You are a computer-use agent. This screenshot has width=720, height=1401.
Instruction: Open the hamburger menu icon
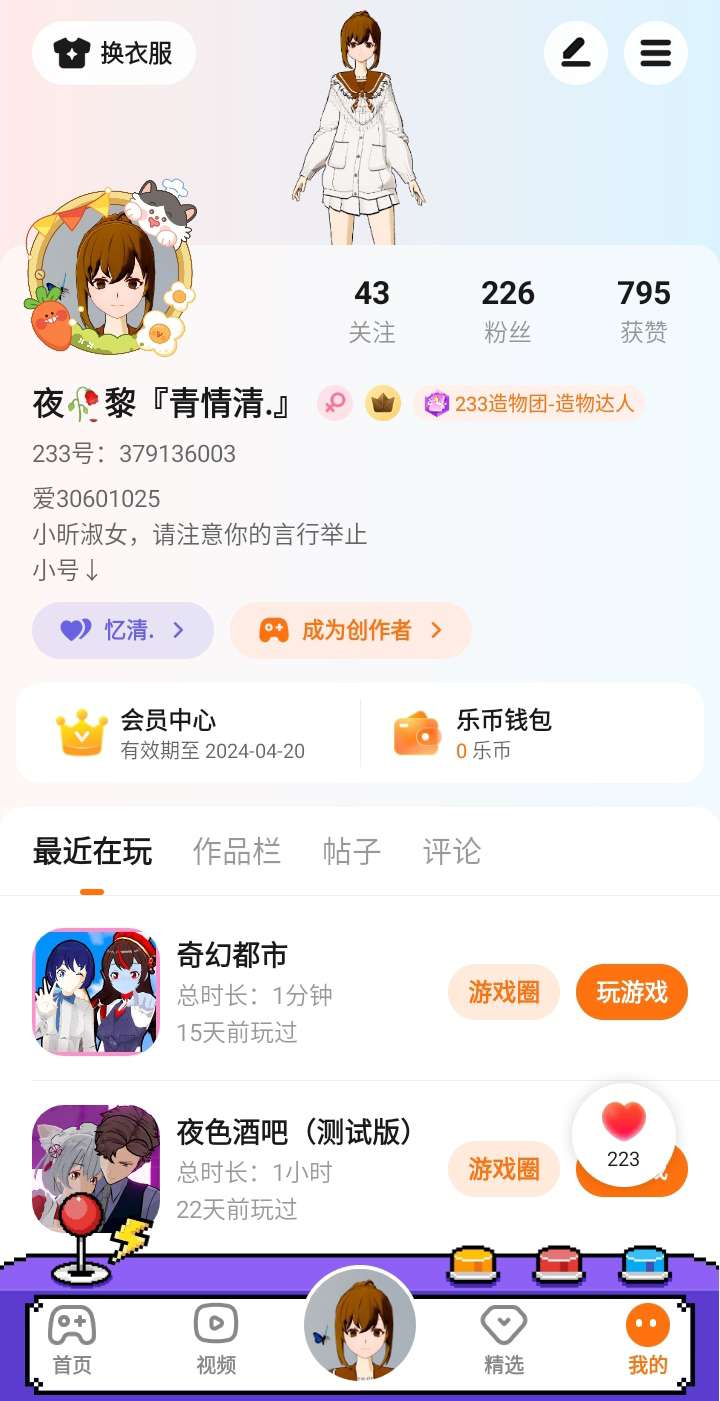click(656, 53)
